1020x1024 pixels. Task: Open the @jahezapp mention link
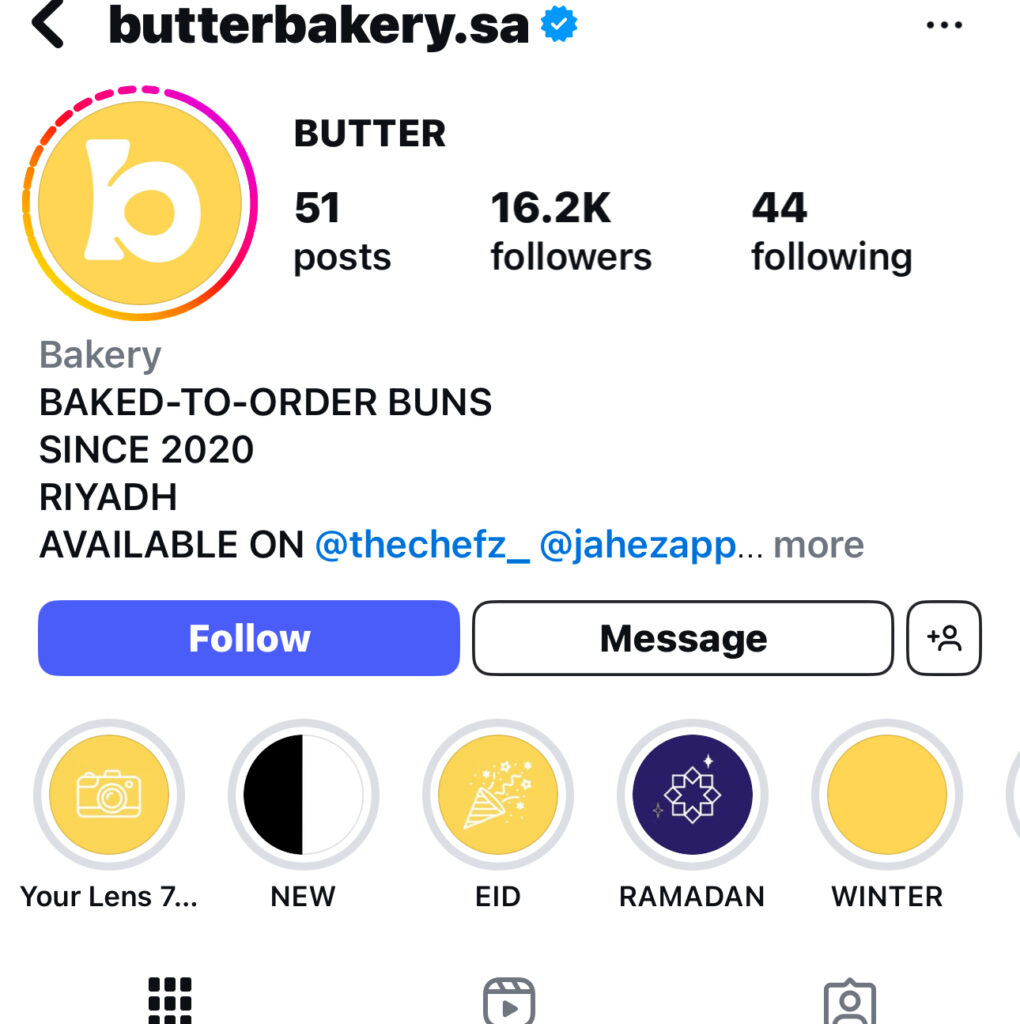pos(637,545)
